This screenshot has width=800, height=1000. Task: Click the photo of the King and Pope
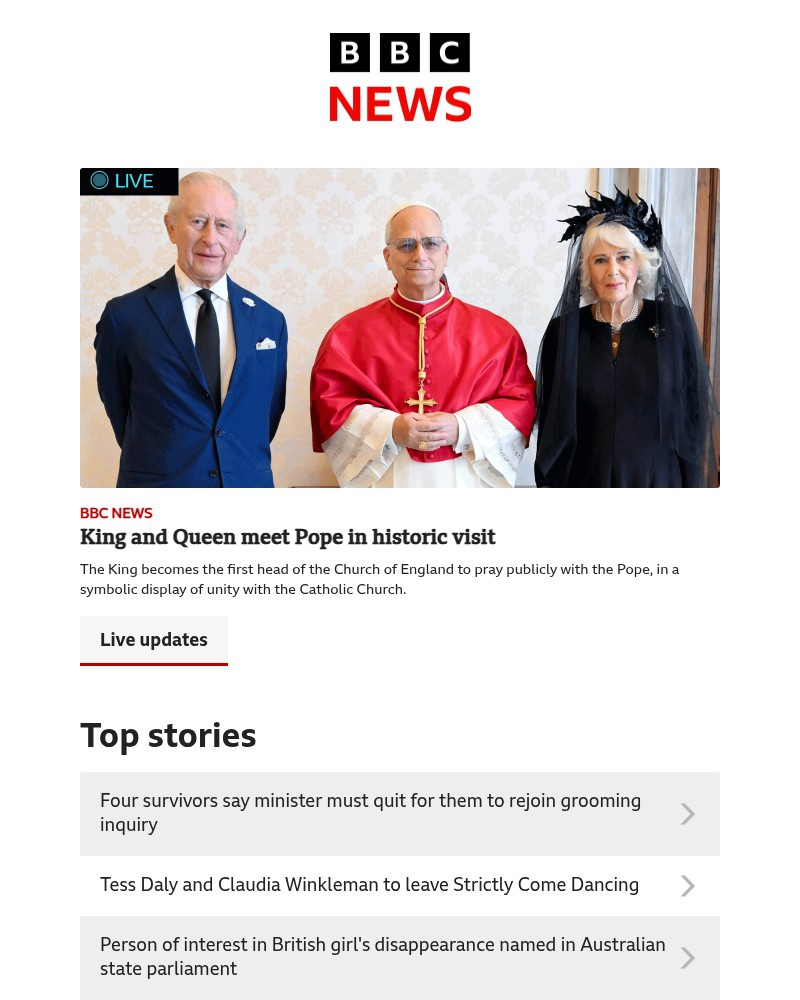(x=400, y=328)
